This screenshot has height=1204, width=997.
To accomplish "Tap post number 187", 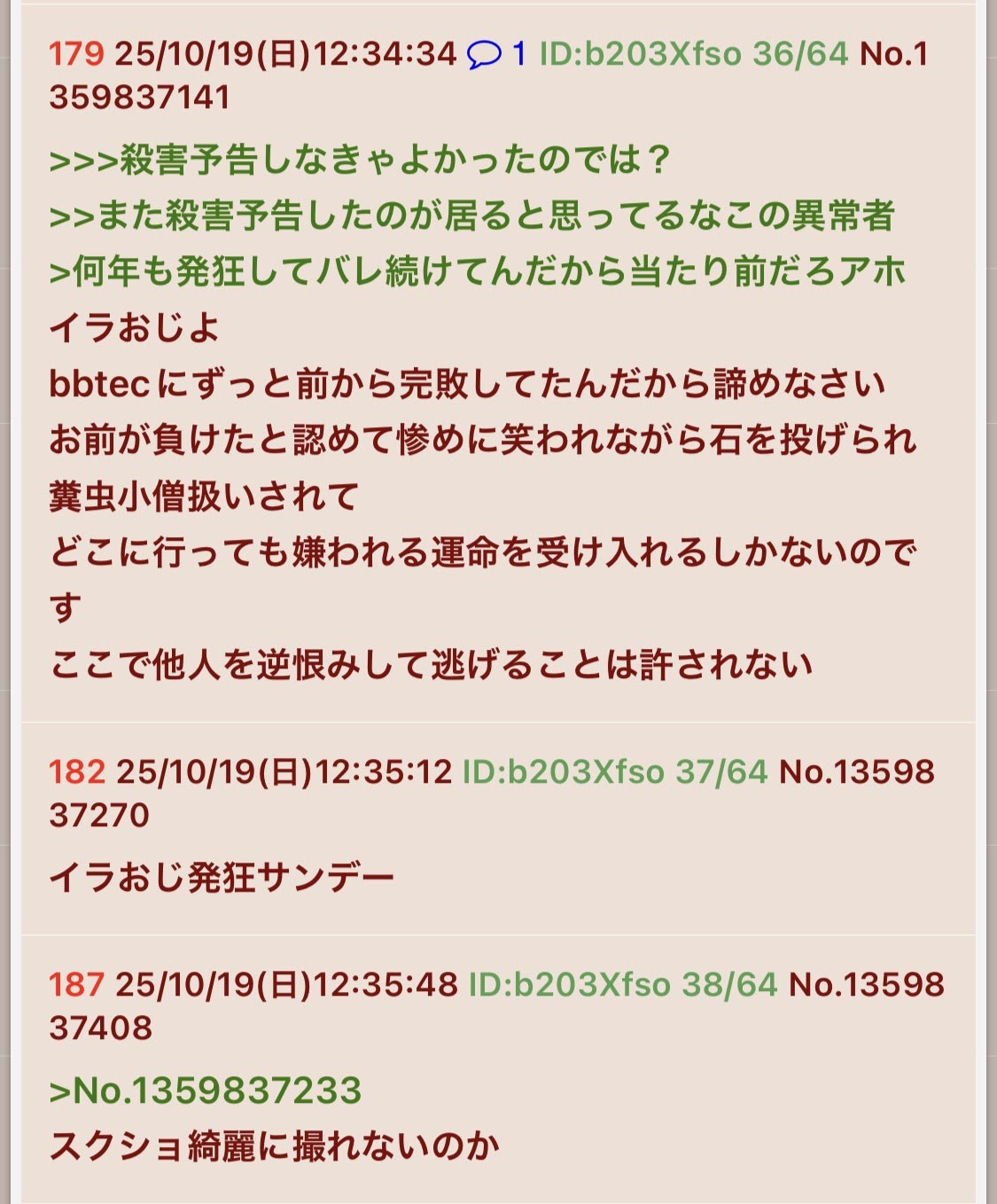I will tap(77, 985).
